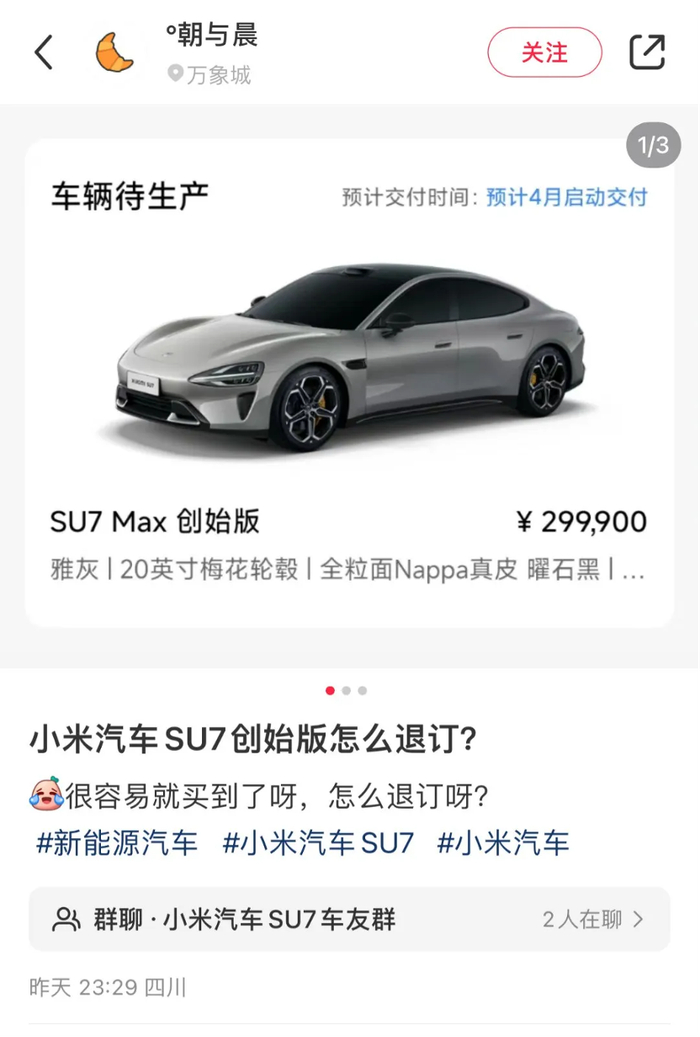Share this post via the share icon
700x1037 pixels.
pyautogui.click(x=646, y=52)
